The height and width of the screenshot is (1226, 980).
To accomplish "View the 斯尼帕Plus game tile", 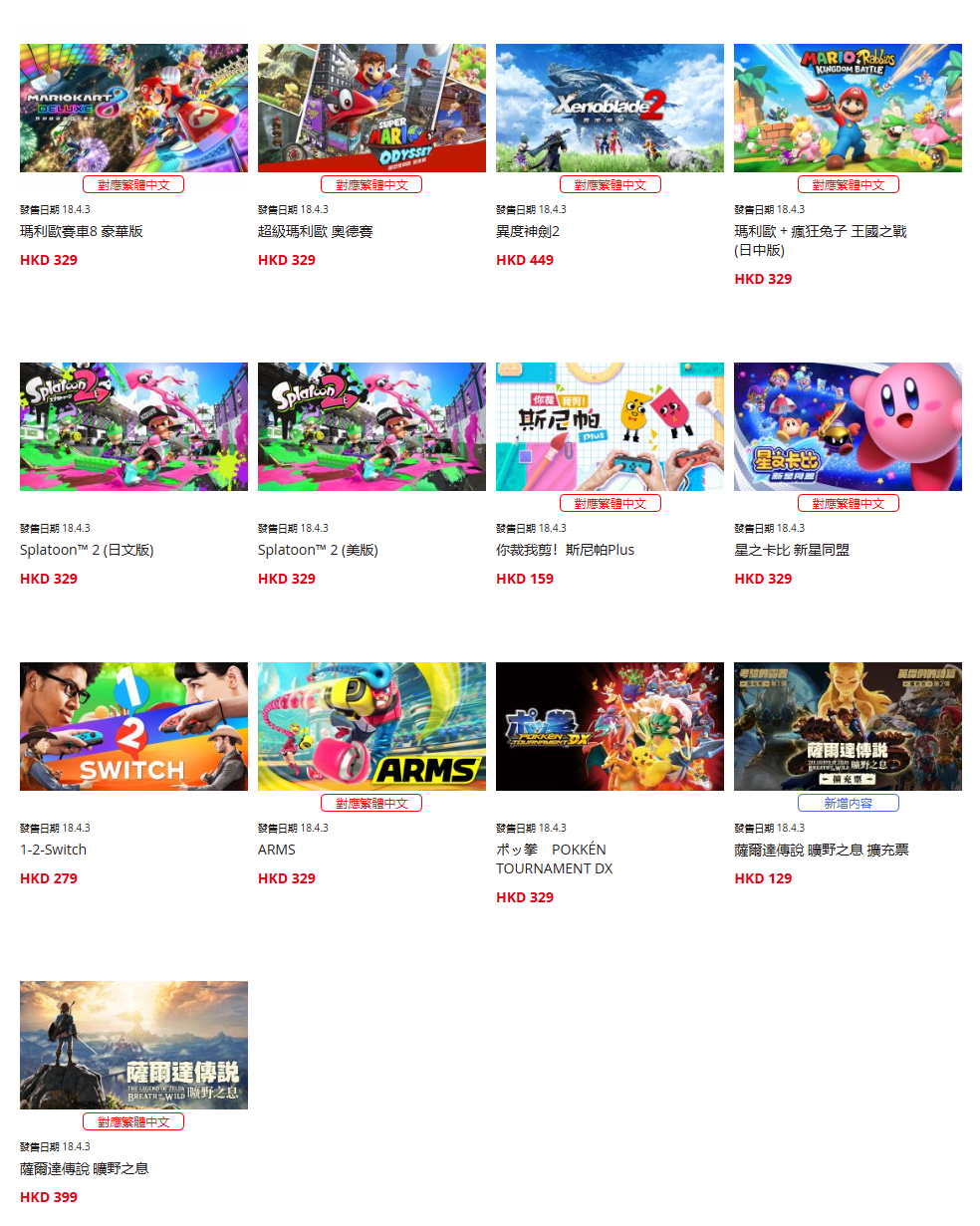I will 610,426.
